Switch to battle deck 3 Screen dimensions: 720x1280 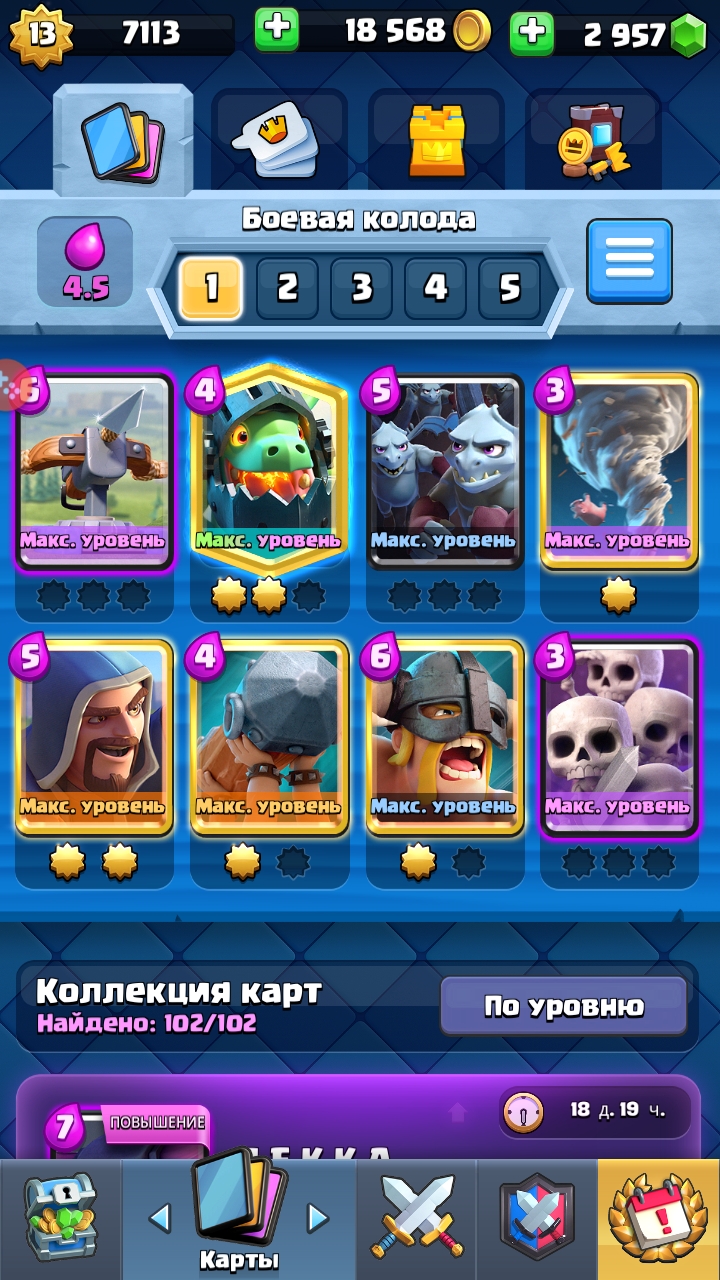[361, 288]
